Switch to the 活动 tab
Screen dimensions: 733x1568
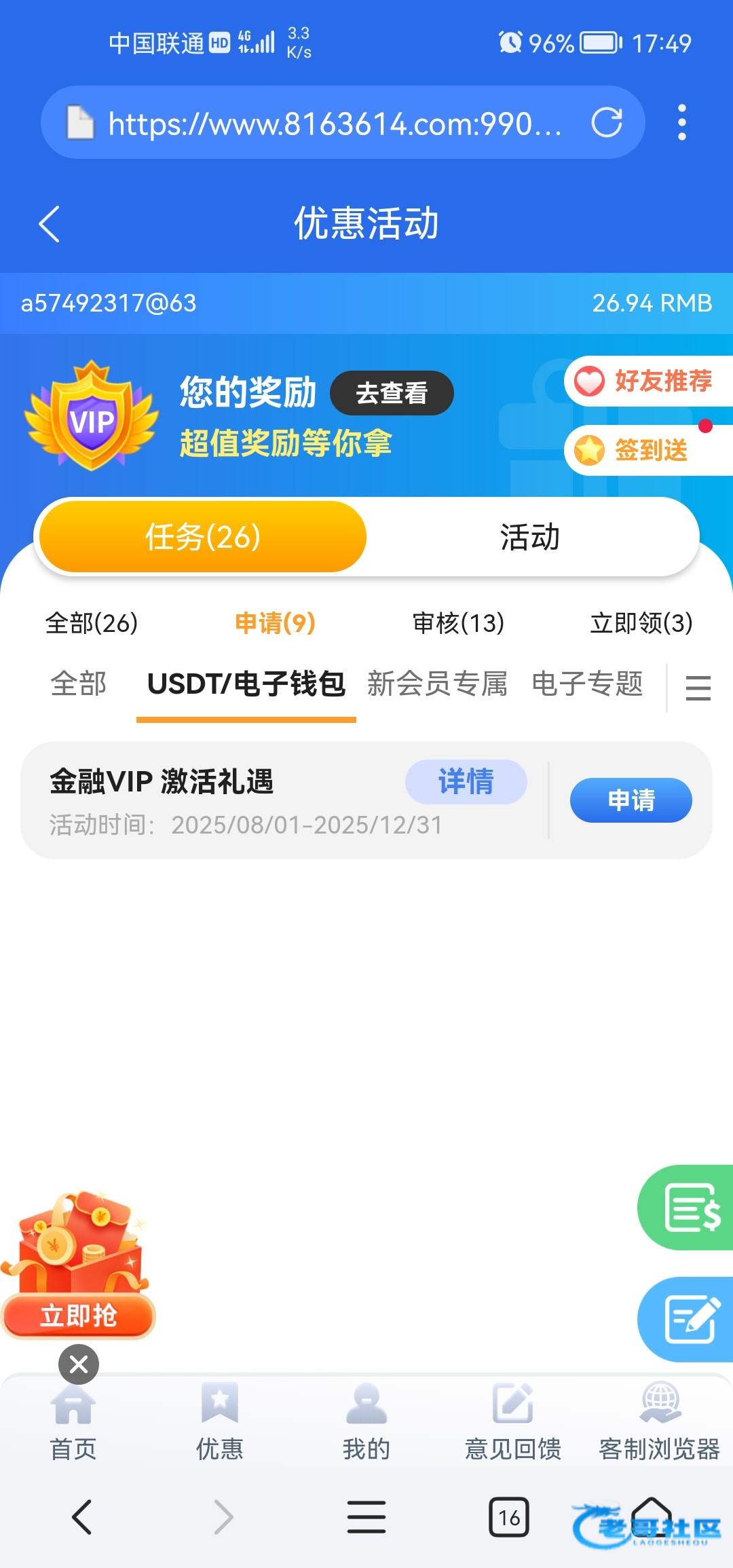pos(529,537)
